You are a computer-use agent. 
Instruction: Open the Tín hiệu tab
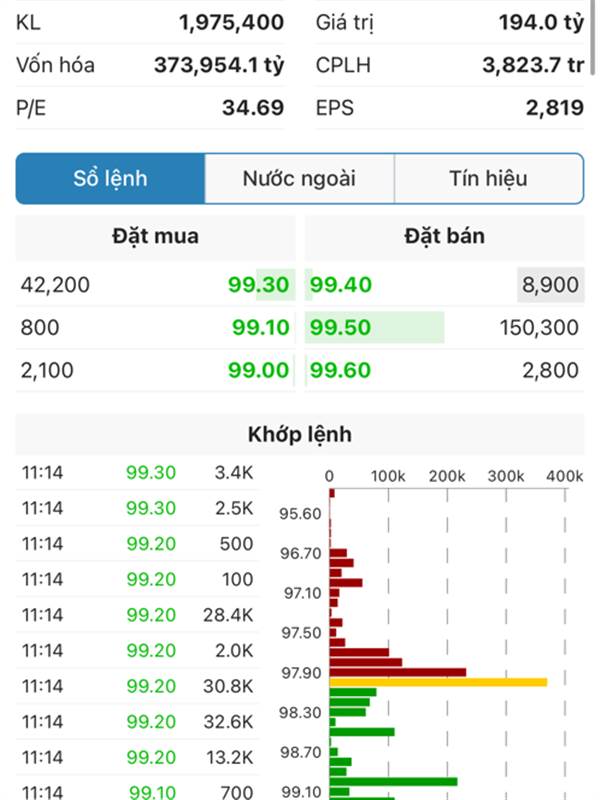[488, 179]
